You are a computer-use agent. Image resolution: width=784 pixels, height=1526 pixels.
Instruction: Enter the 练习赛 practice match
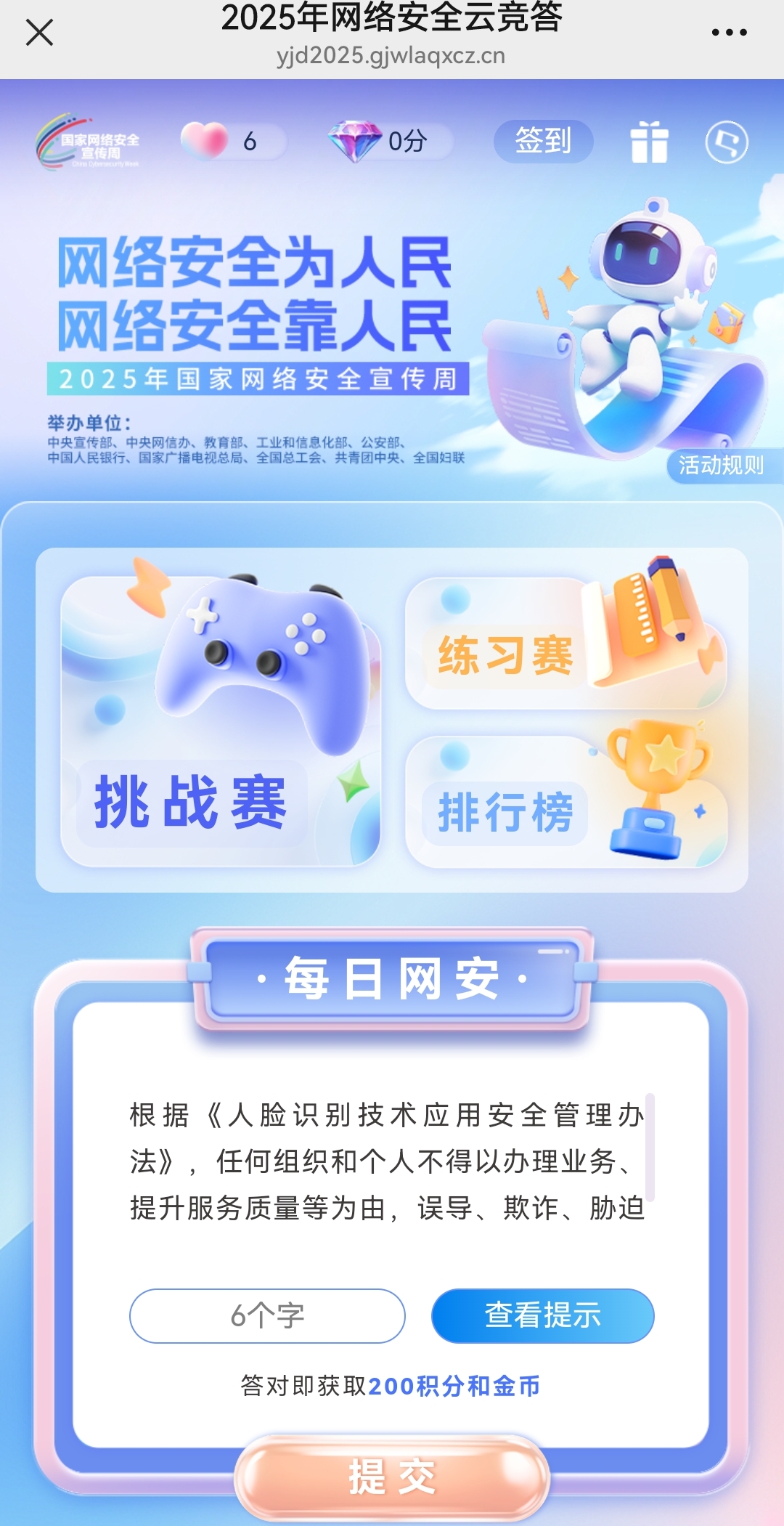click(565, 644)
